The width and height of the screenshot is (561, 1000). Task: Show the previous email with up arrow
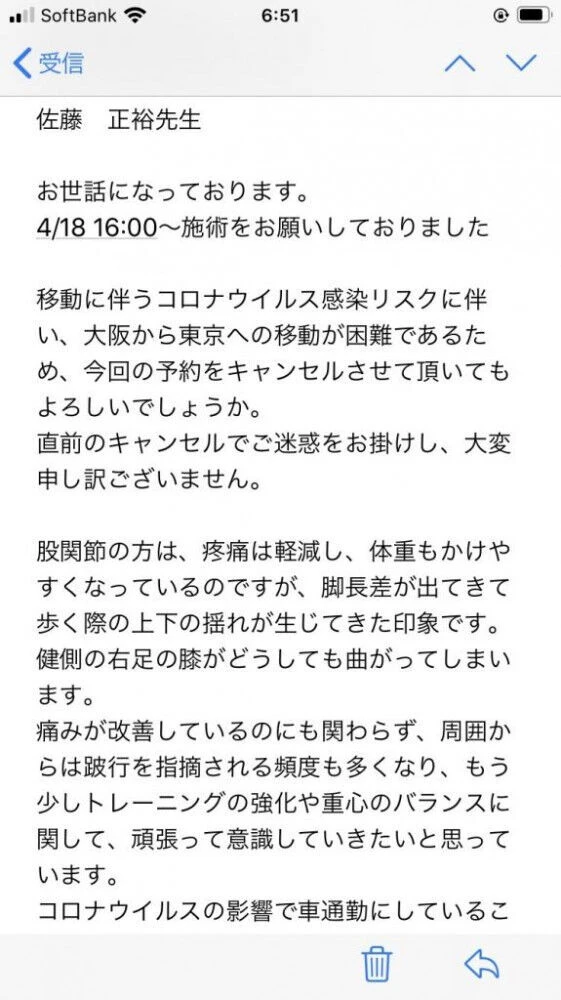coord(460,63)
